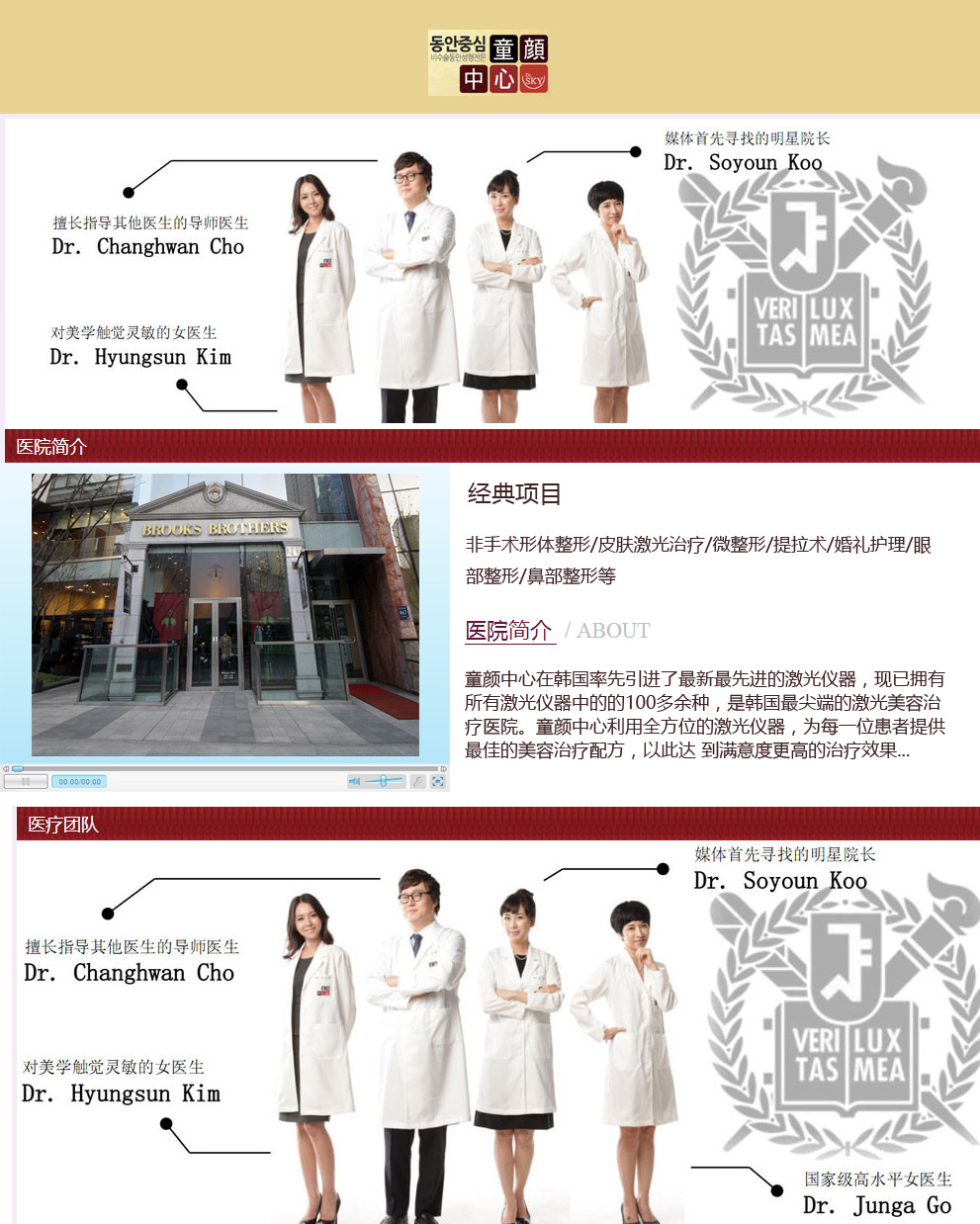Open the hospital building video thumbnail
Viewport: 980px width, 1224px height.
(x=225, y=615)
